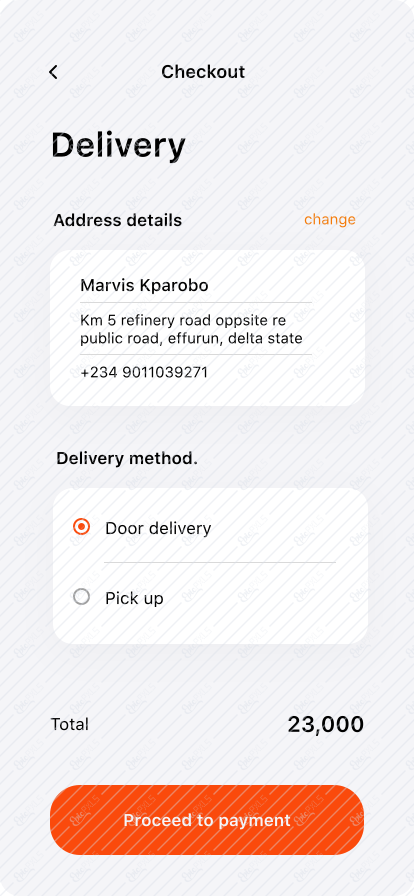Hit the Proceed to payment button
414x896 pixels.
pyautogui.click(x=207, y=820)
